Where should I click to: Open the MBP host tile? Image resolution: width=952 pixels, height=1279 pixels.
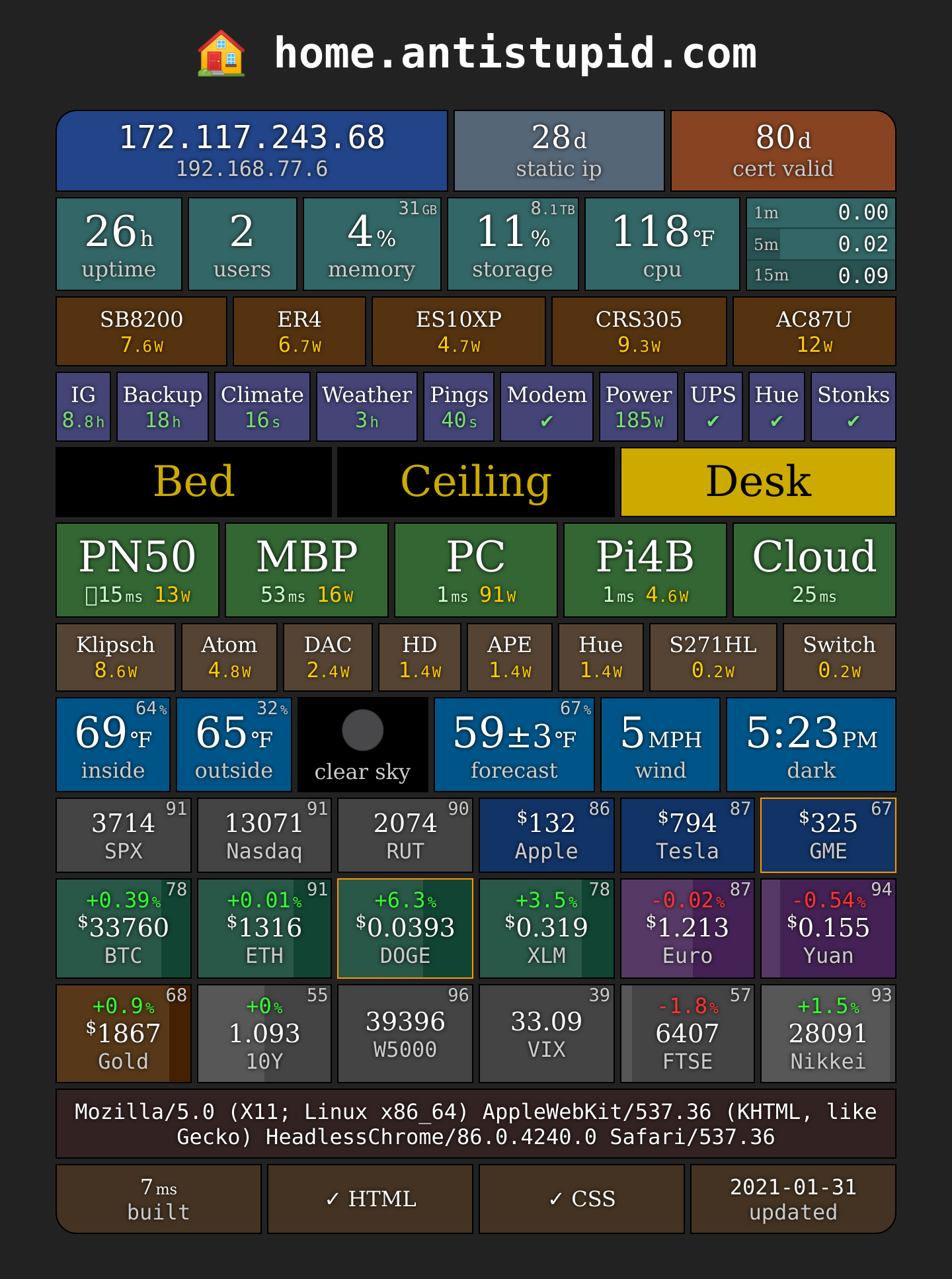click(x=307, y=570)
